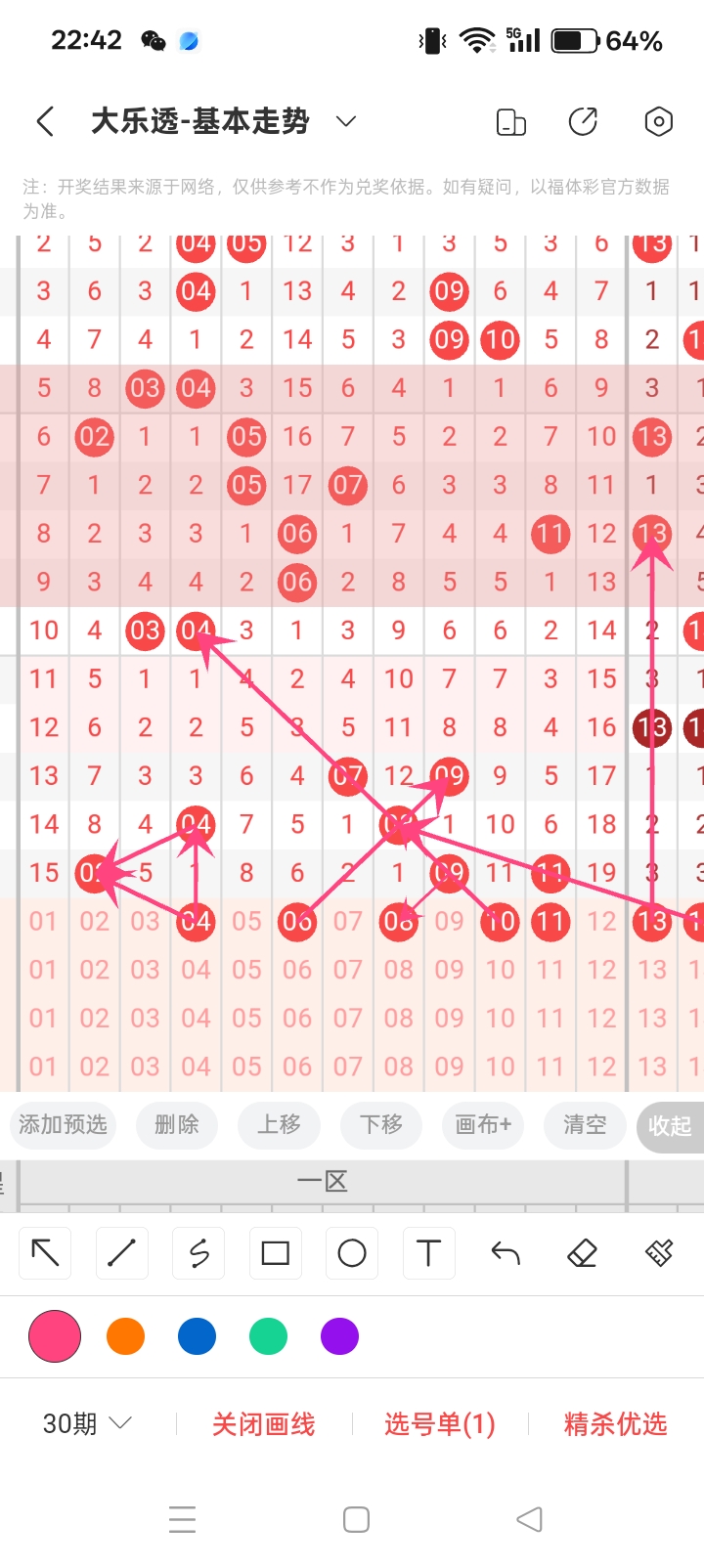Undo the last drawing

point(506,1252)
